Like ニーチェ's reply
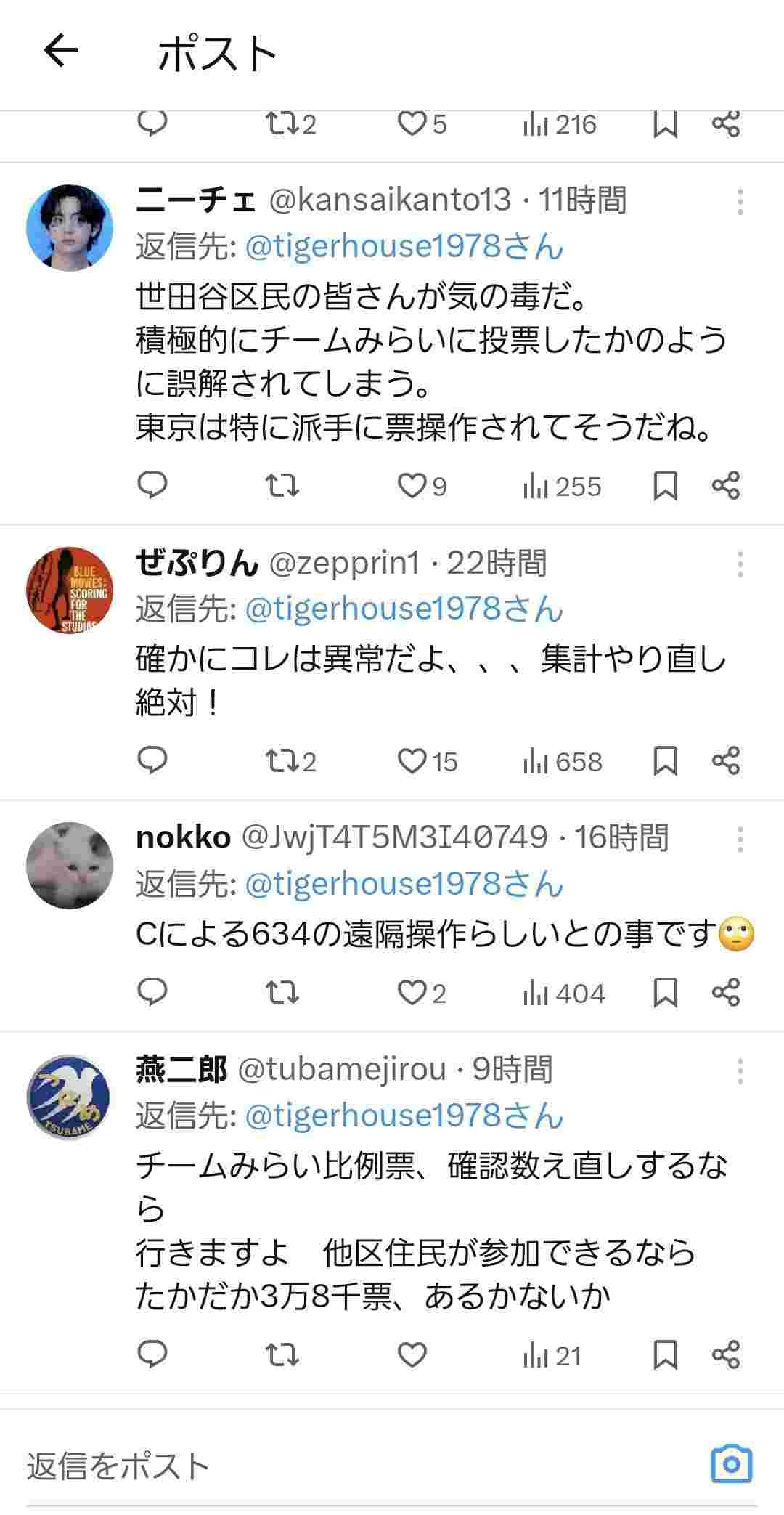The height and width of the screenshot is (1515, 784). coord(412,486)
